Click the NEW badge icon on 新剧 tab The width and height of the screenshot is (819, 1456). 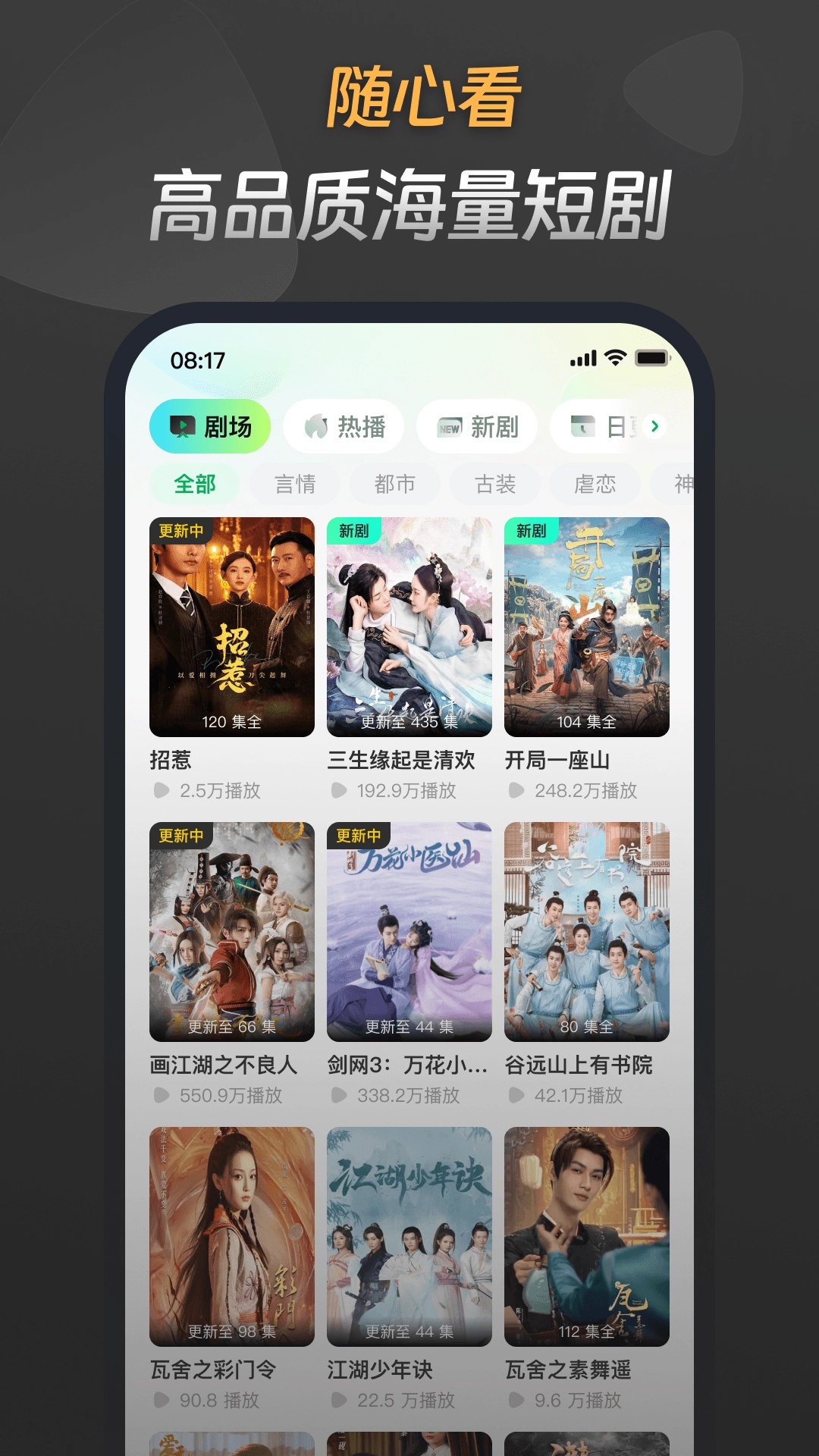(449, 426)
